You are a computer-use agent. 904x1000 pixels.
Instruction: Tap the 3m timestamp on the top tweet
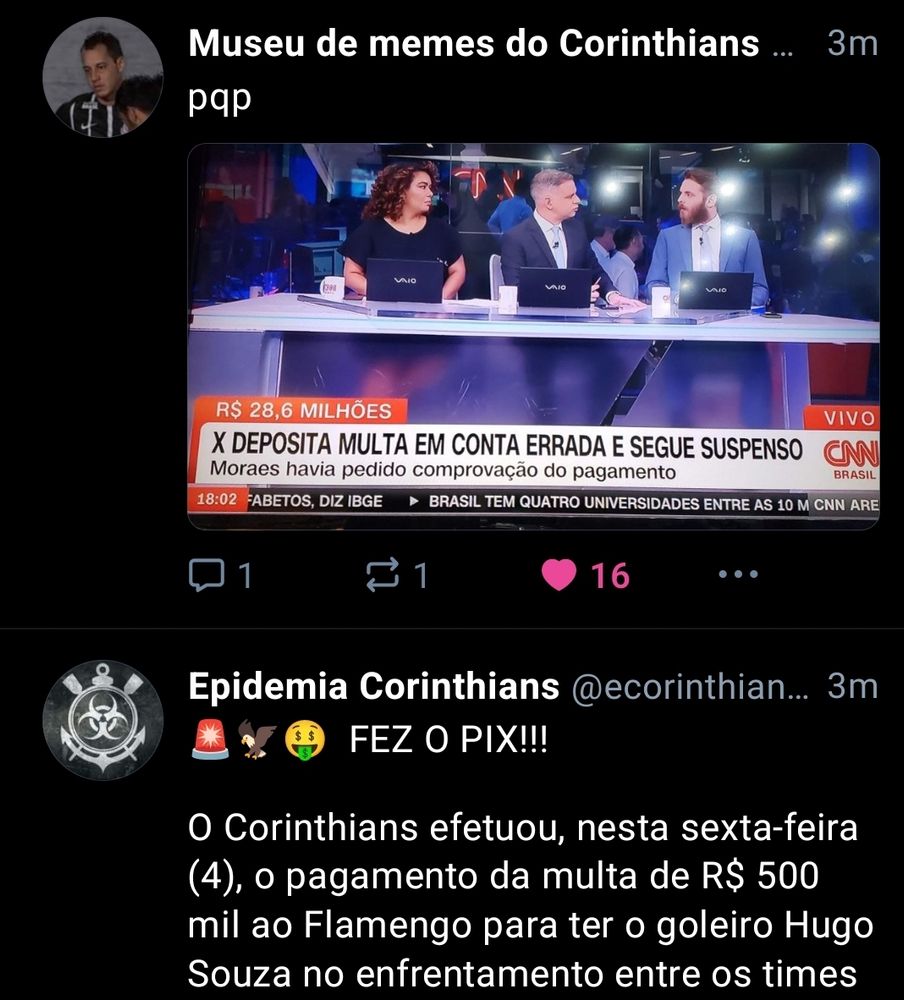click(x=851, y=43)
